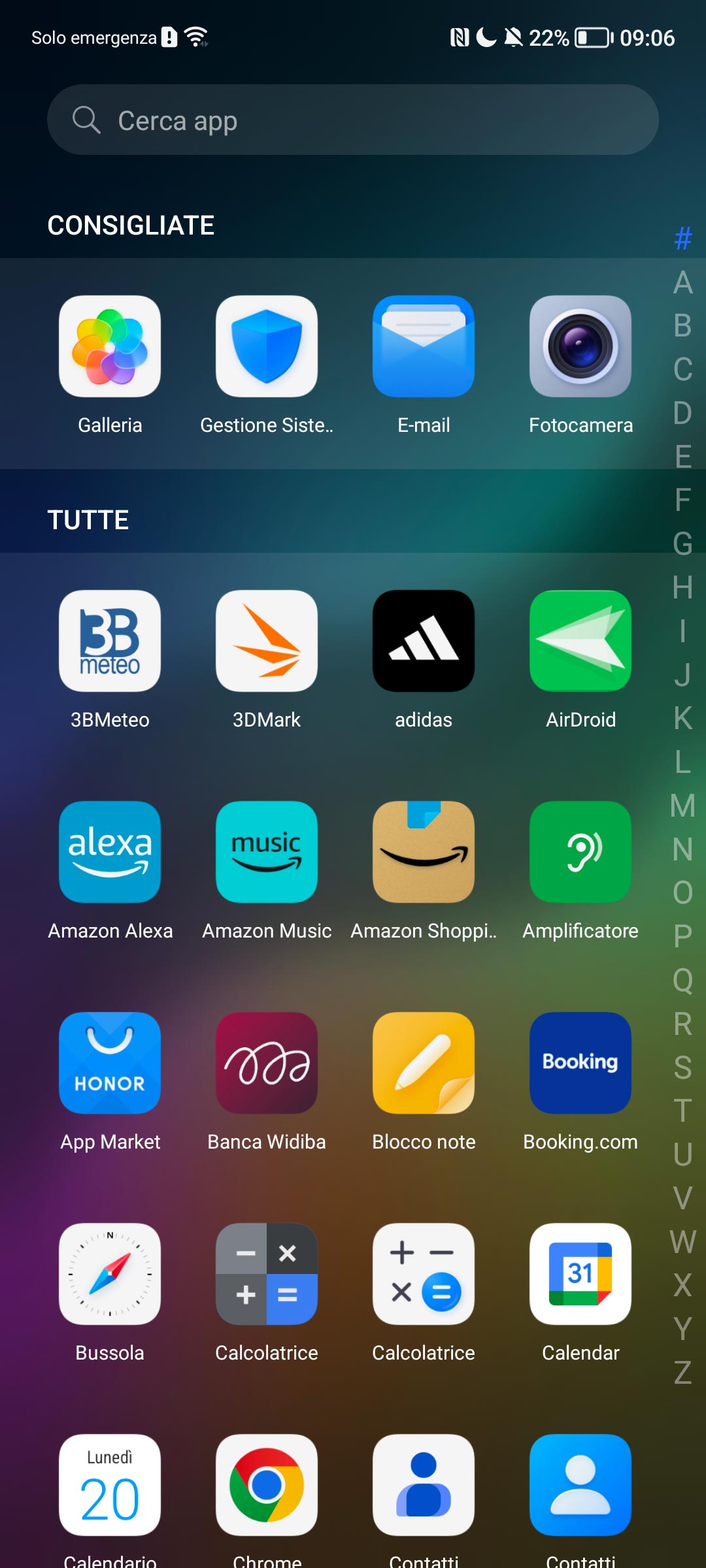Screen dimensions: 706x1568
Task: Open the adidas app
Action: point(424,642)
